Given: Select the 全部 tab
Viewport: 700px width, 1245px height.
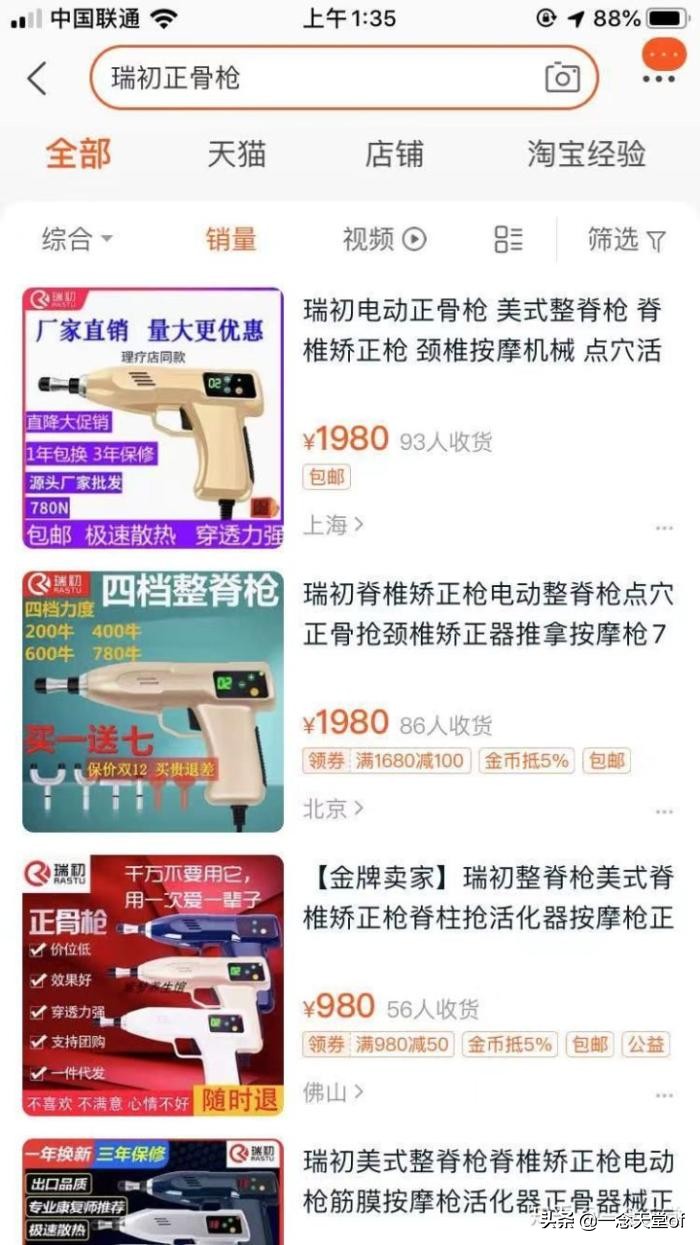Looking at the screenshot, I should [x=78, y=154].
